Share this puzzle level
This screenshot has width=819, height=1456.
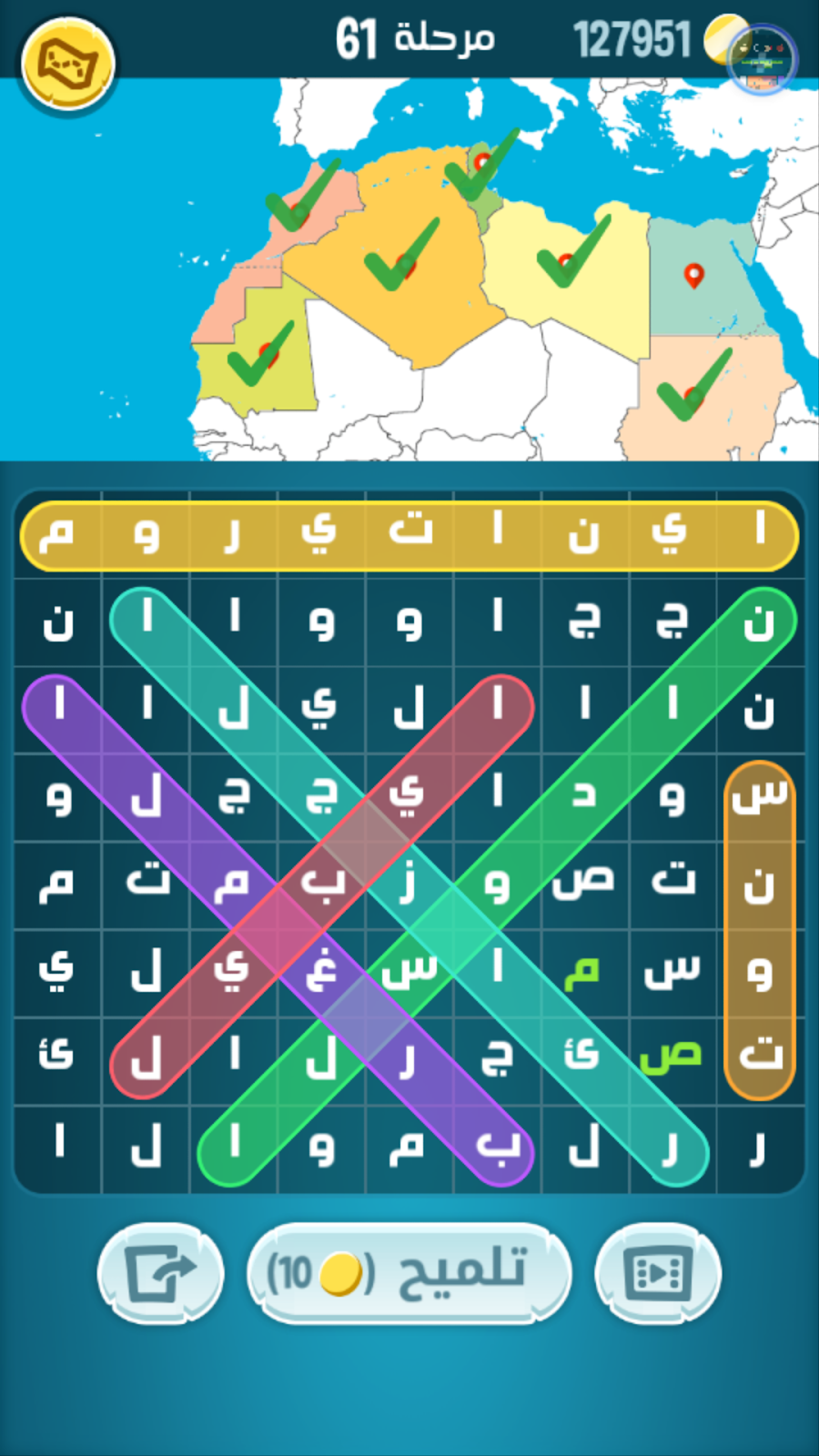tap(160, 1273)
